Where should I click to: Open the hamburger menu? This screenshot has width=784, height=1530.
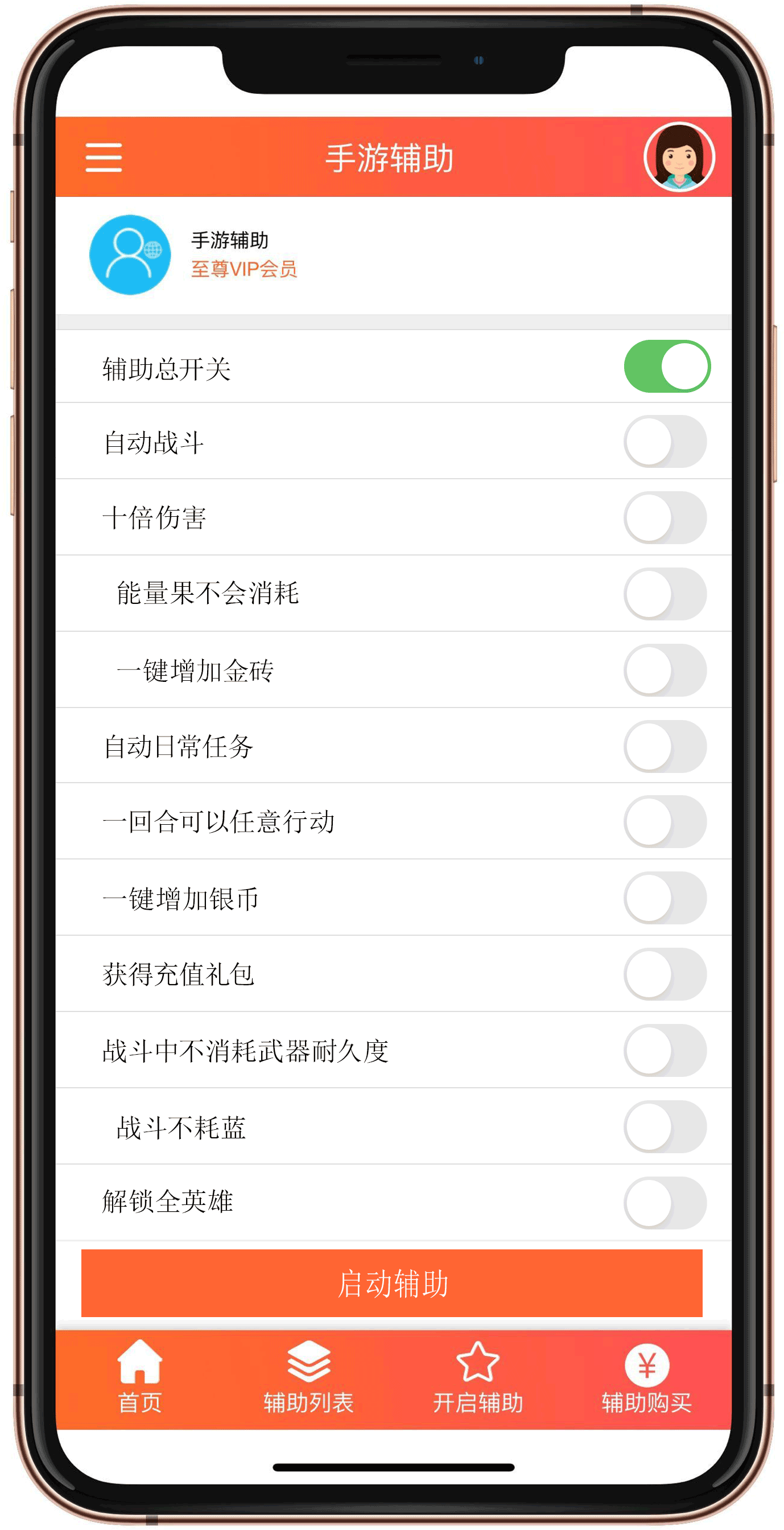click(104, 158)
